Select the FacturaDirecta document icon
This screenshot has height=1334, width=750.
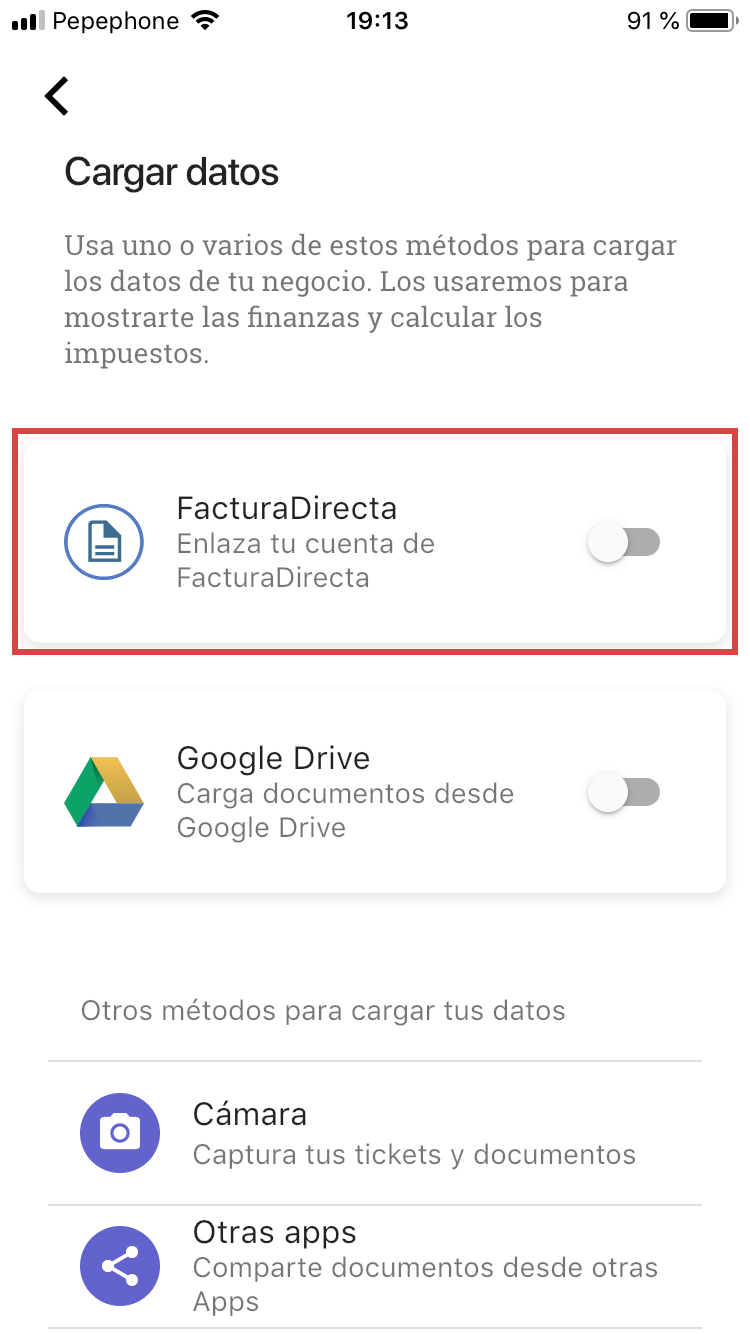pos(103,541)
